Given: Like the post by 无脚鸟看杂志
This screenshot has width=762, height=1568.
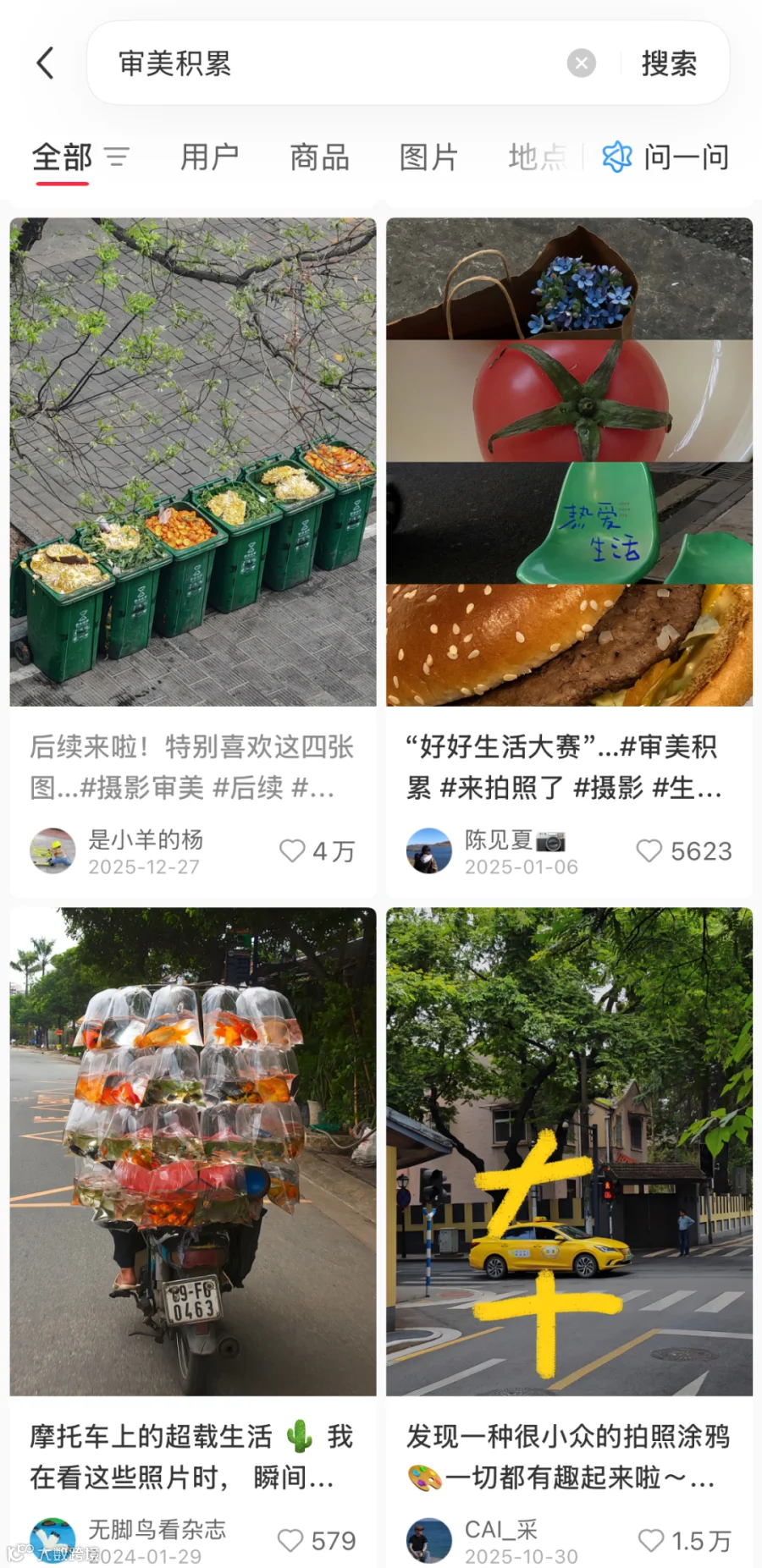Looking at the screenshot, I should point(290,1540).
